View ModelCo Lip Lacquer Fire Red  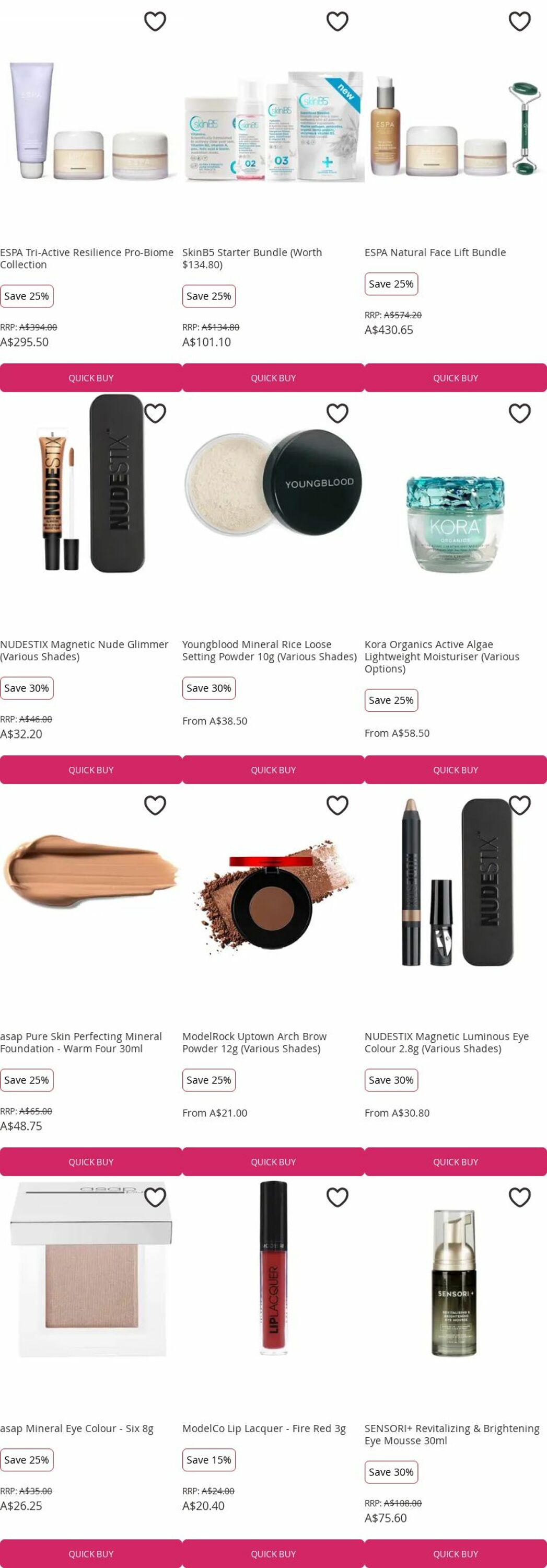coord(263,1428)
